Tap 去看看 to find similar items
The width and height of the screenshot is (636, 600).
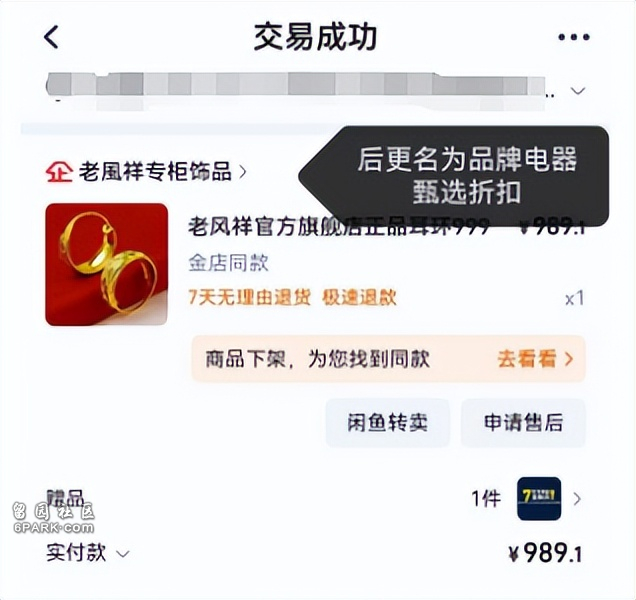tap(535, 359)
